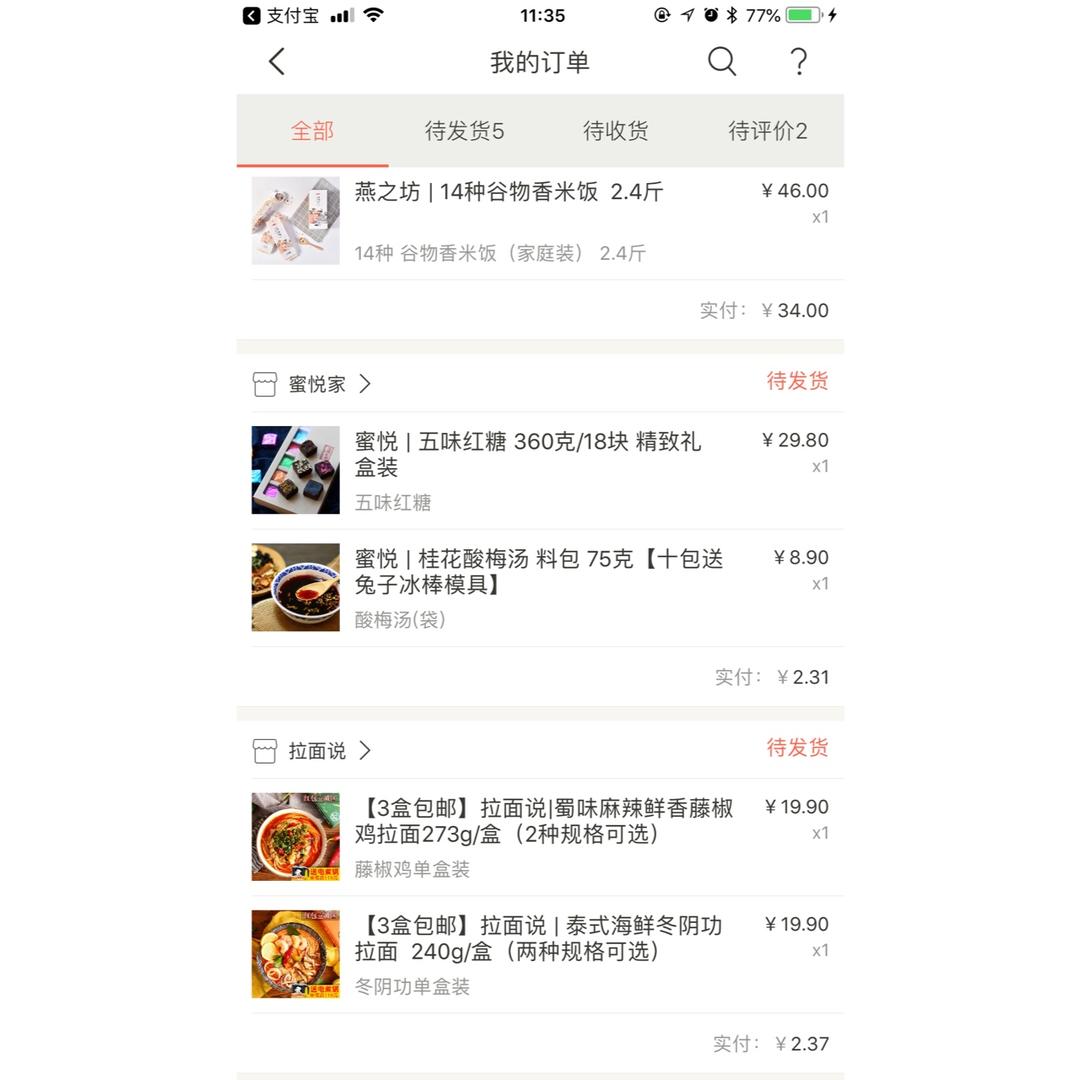Open the 五味红糖 order item

(540, 470)
